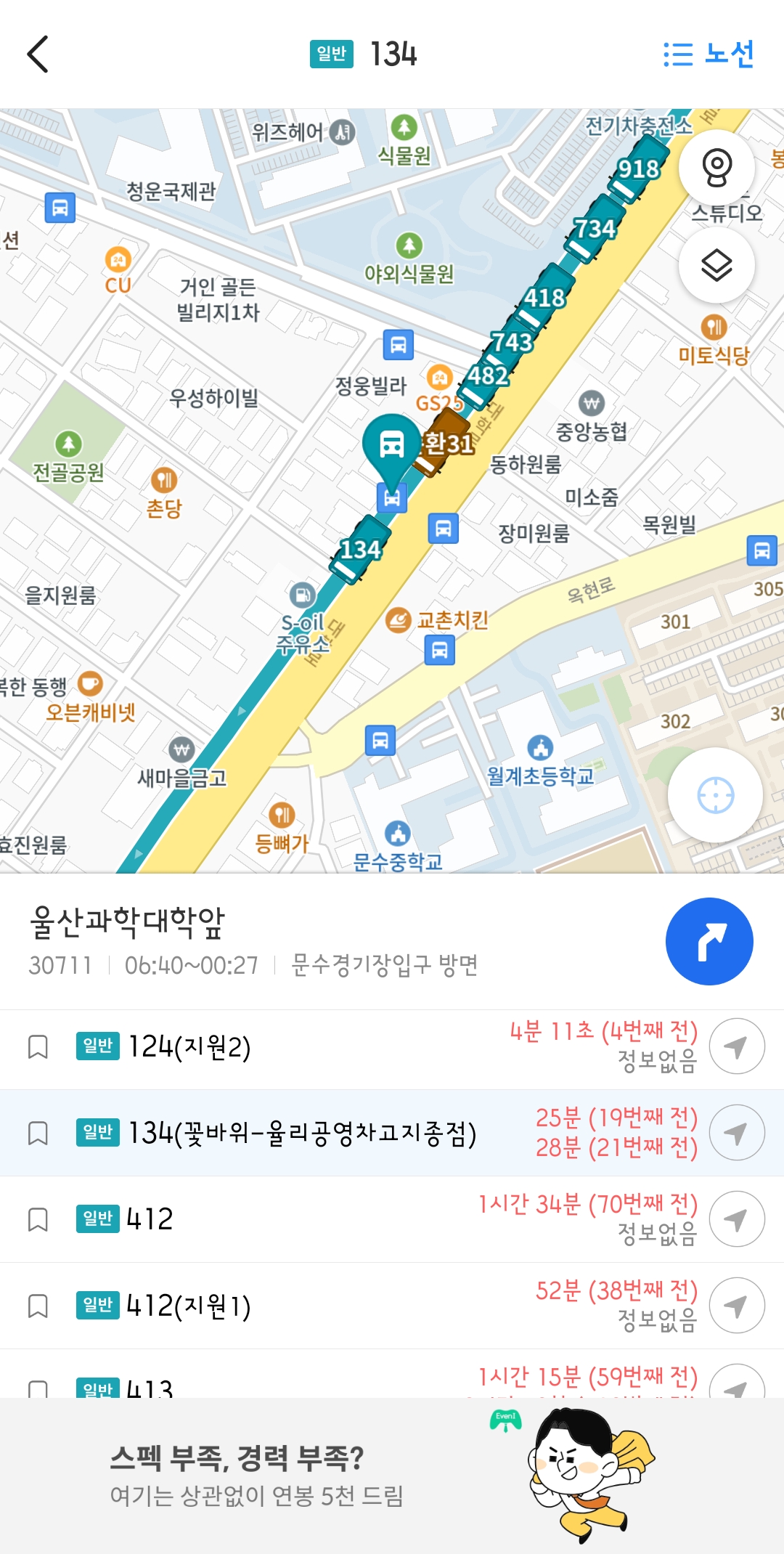Open the 노선 route list
This screenshot has width=784, height=1554.
[x=709, y=54]
